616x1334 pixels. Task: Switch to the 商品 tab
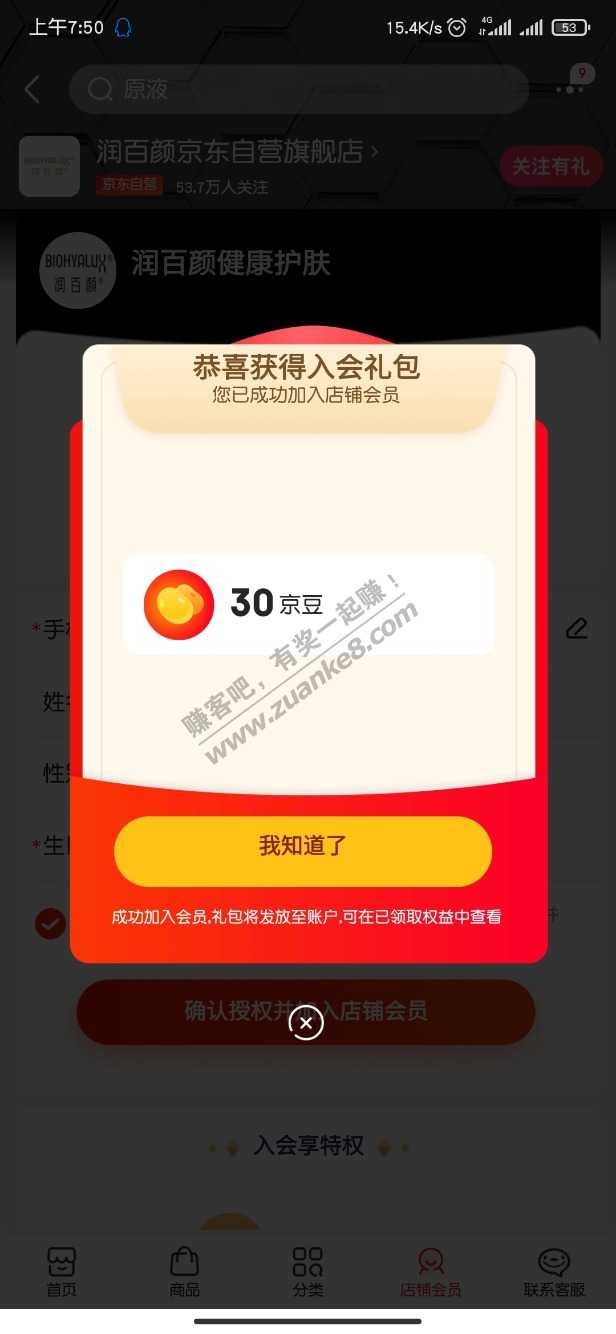click(x=184, y=1273)
